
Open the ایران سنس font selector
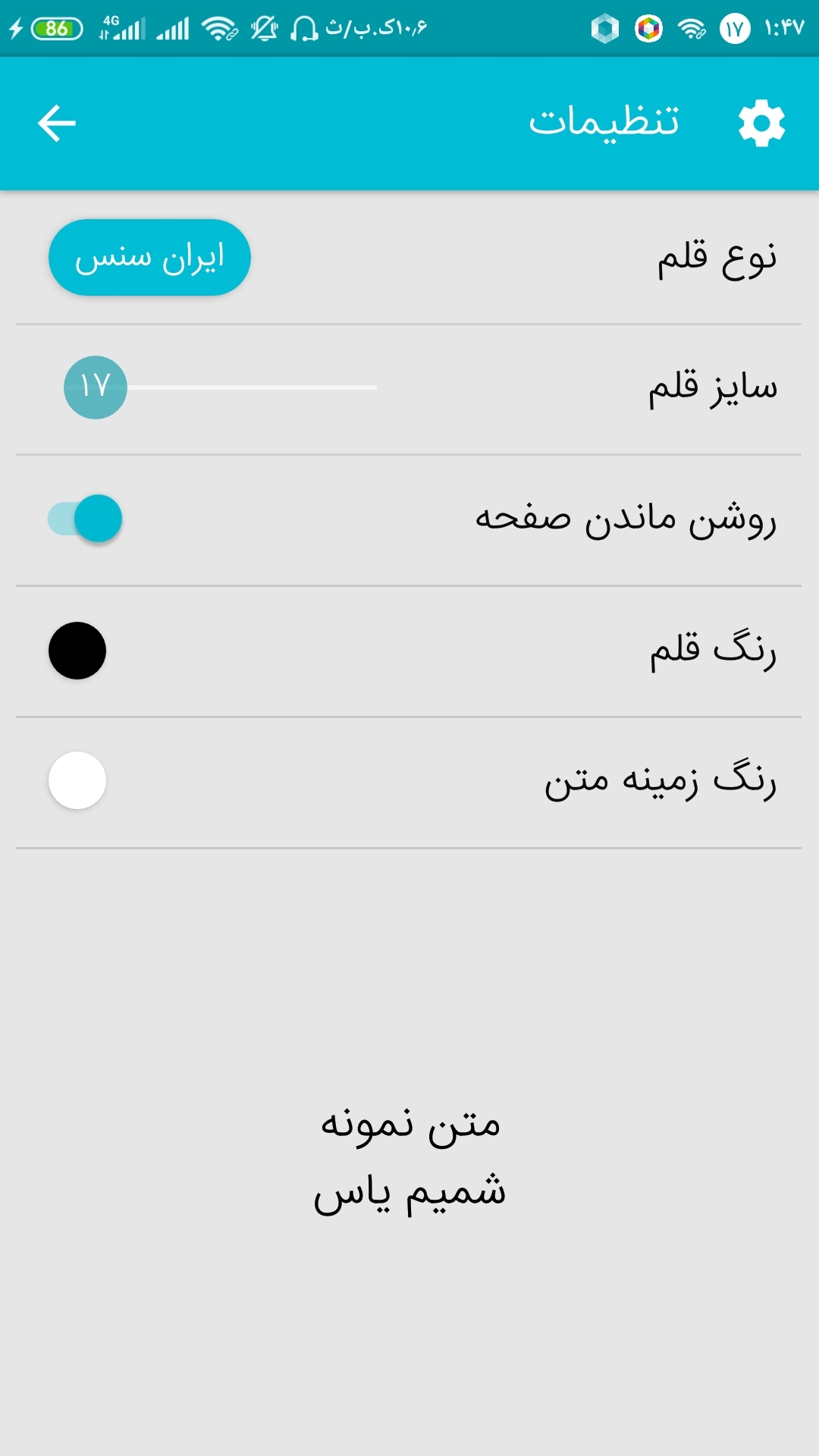pyautogui.click(x=149, y=257)
